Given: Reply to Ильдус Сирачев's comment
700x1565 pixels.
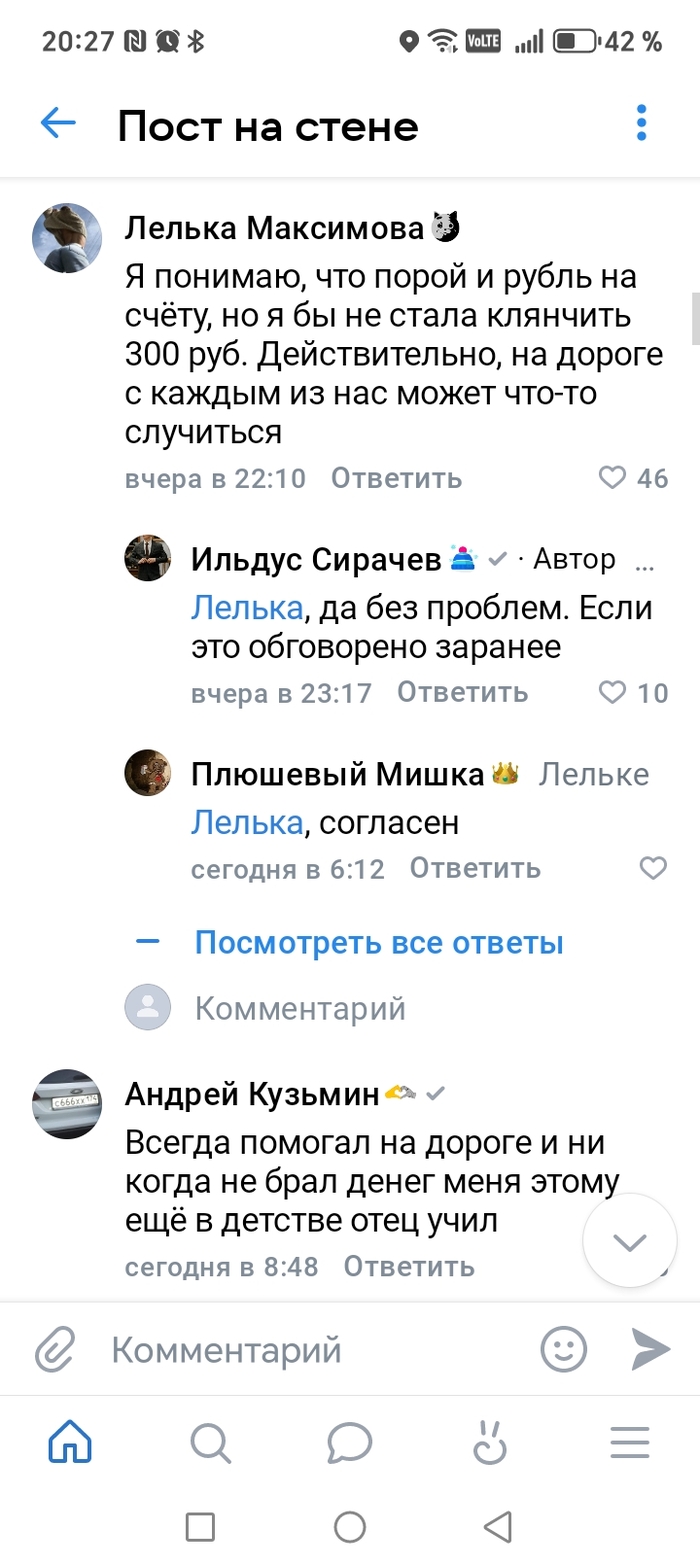Looking at the screenshot, I should click(x=462, y=692).
